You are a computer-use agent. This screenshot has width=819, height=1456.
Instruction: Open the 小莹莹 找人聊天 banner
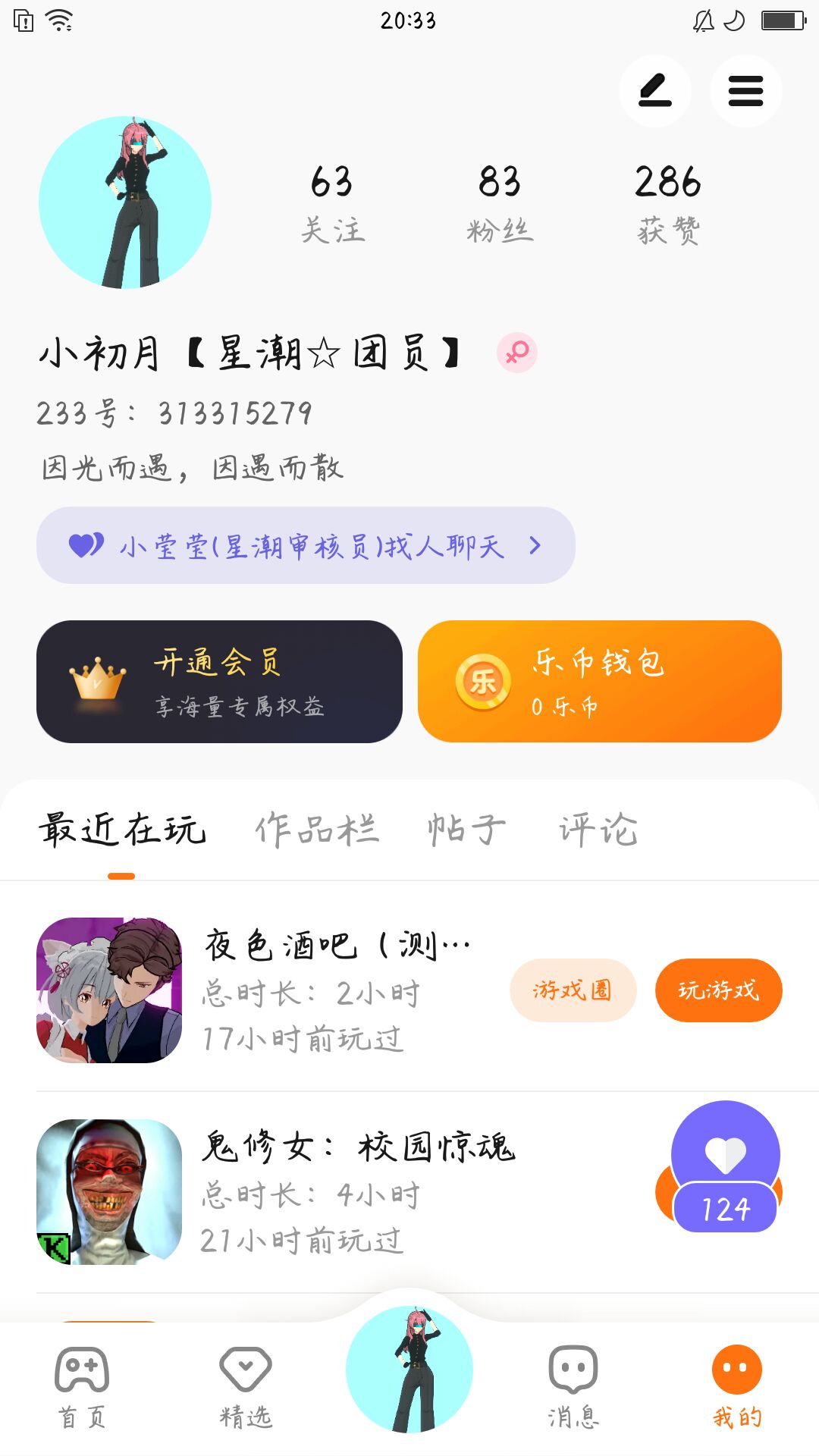[306, 545]
